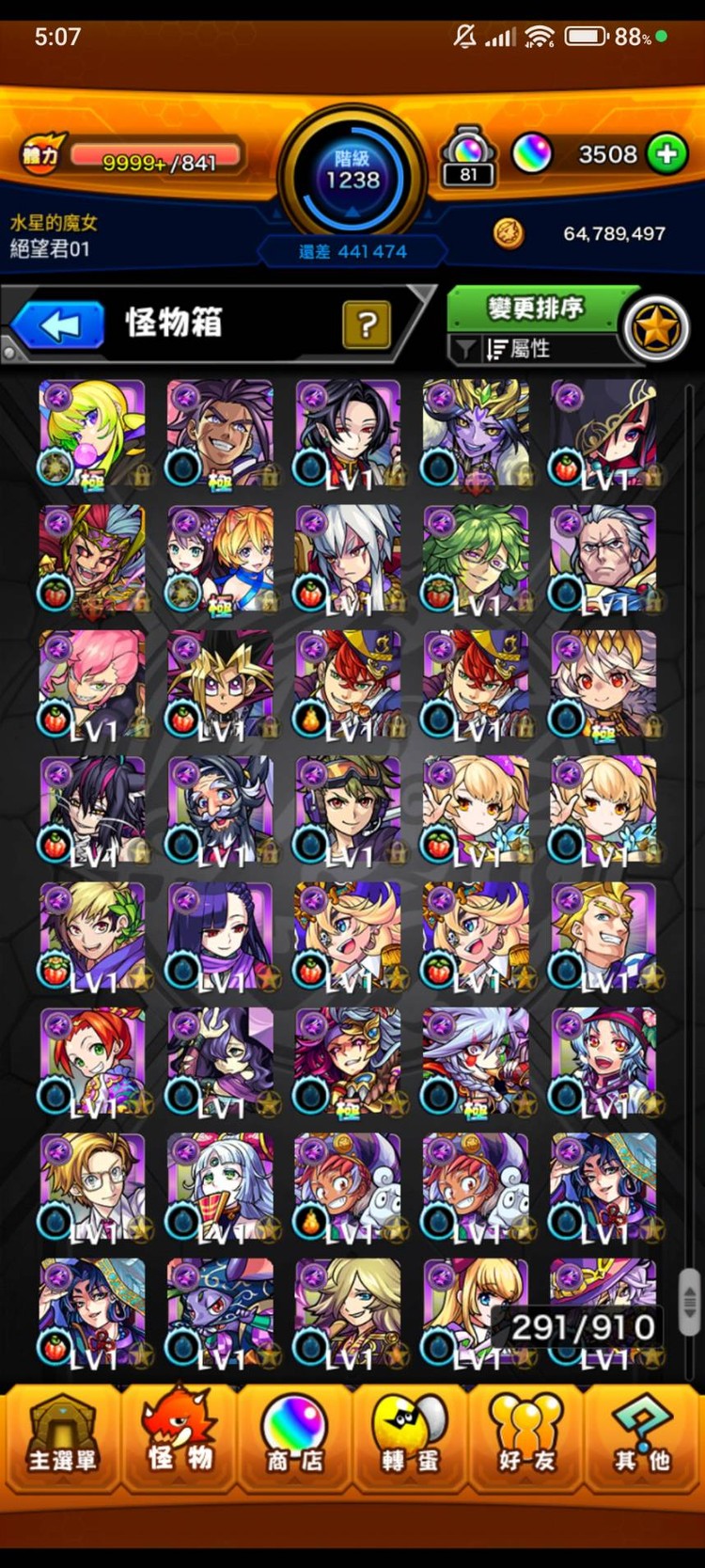Open the item box icon showing 81
Image resolution: width=705 pixels, height=1568 pixels.
(468, 156)
